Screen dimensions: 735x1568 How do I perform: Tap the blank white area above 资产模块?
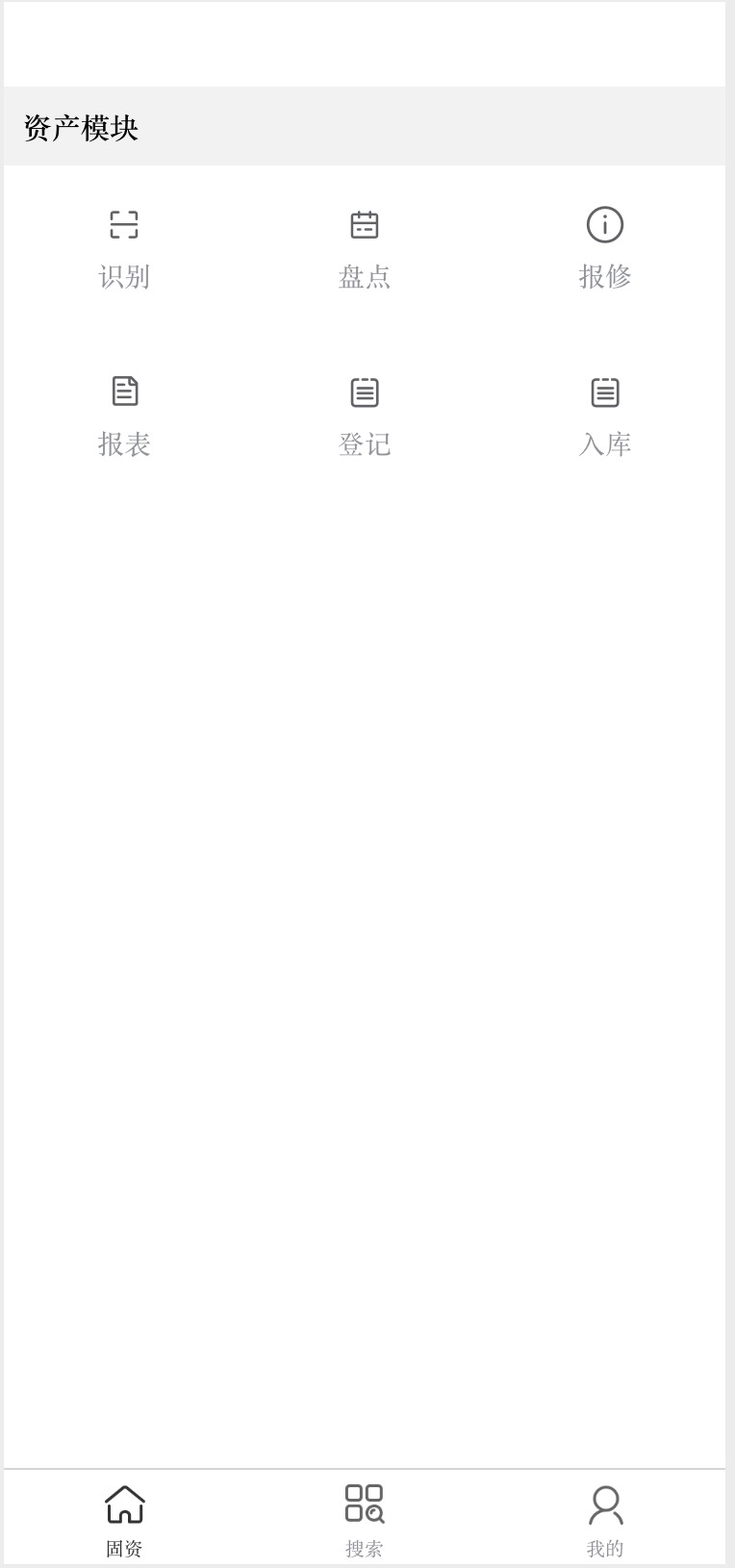pos(366,43)
